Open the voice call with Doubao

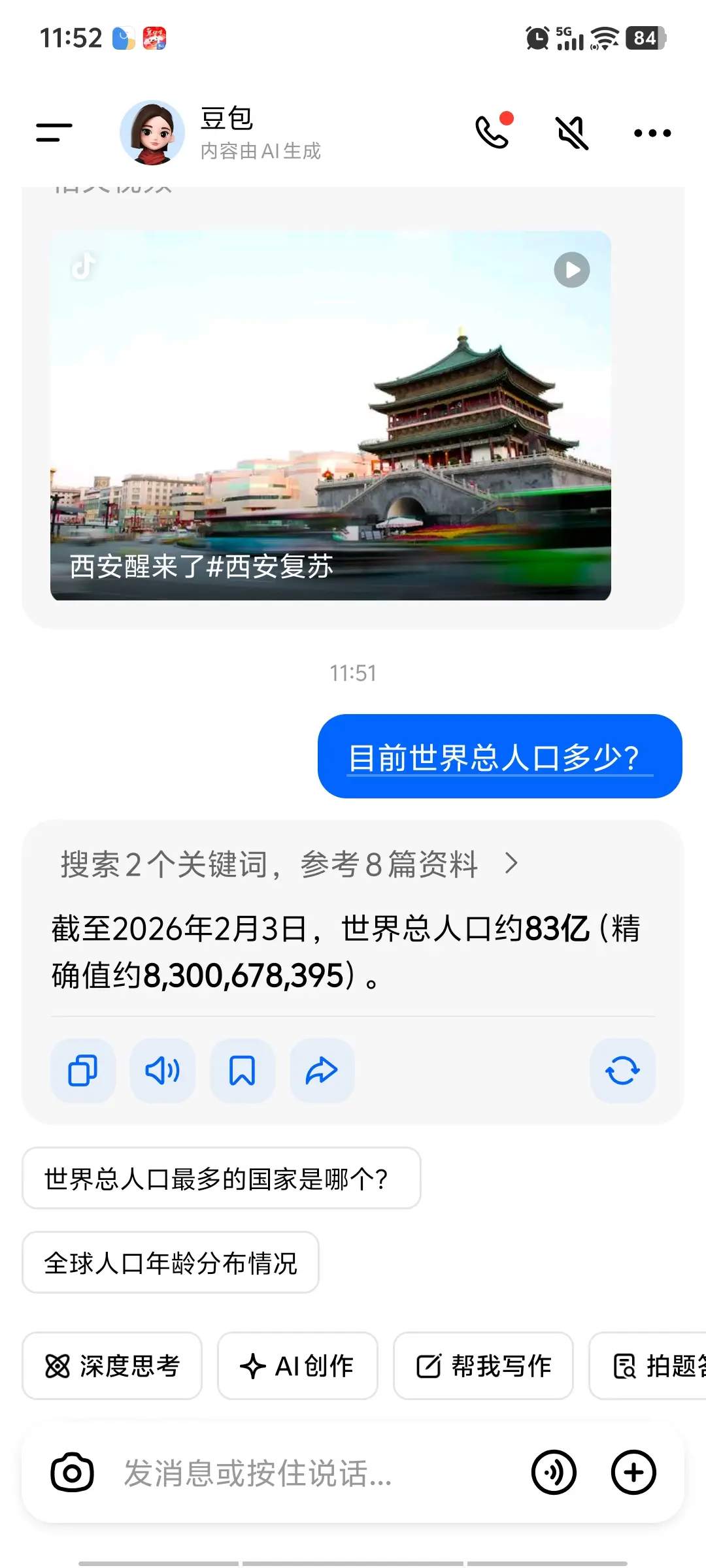click(x=492, y=132)
